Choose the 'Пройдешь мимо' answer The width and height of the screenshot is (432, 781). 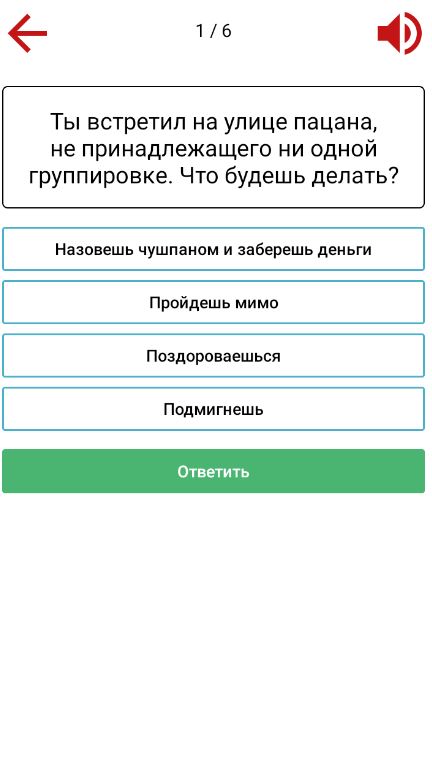213,302
